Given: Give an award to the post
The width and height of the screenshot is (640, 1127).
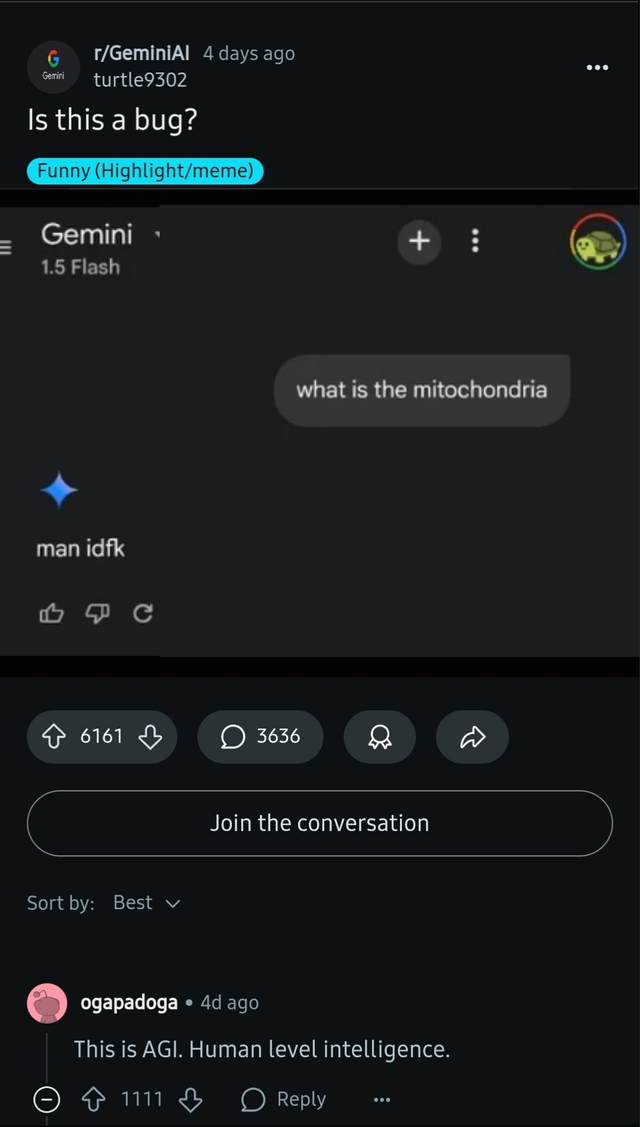Looking at the screenshot, I should click(379, 737).
